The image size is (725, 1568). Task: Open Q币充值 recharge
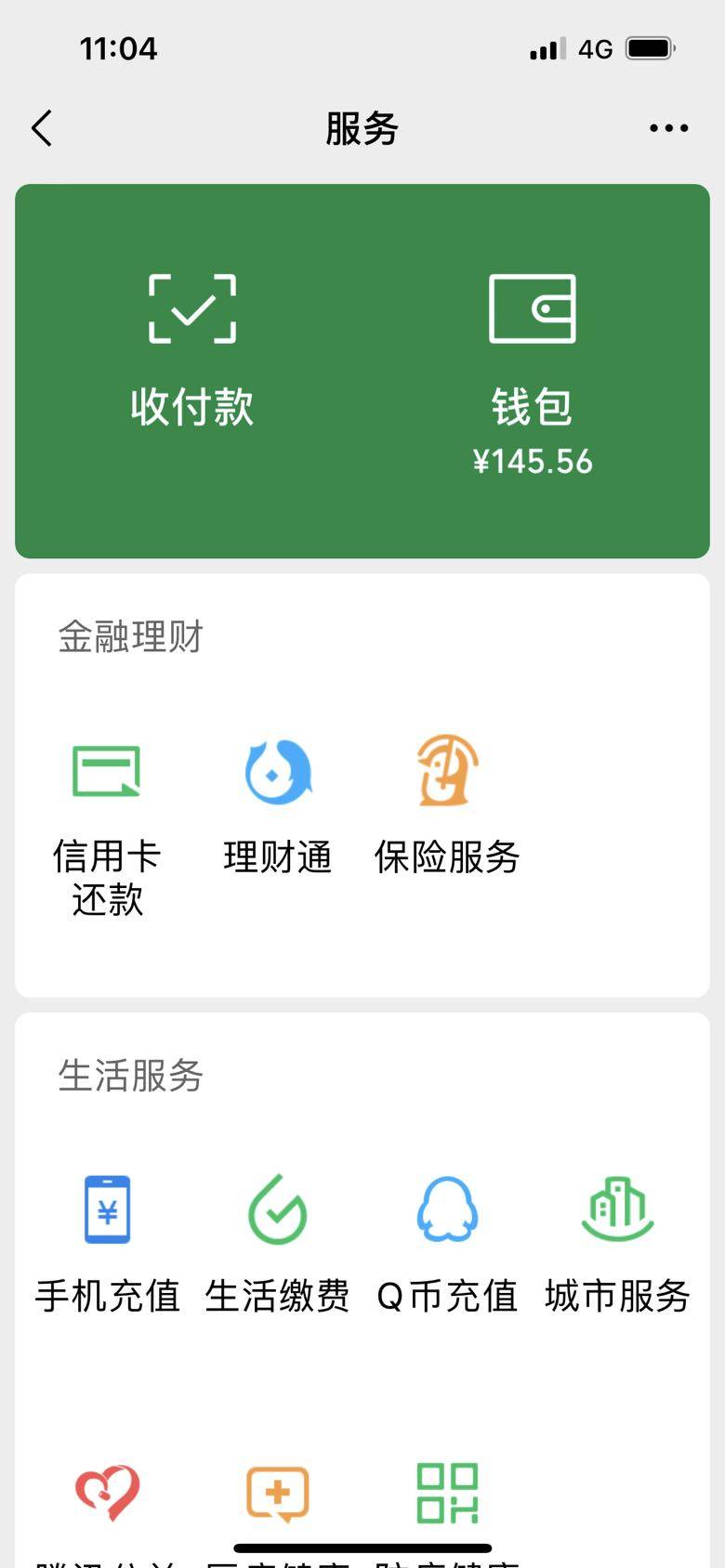(447, 1240)
